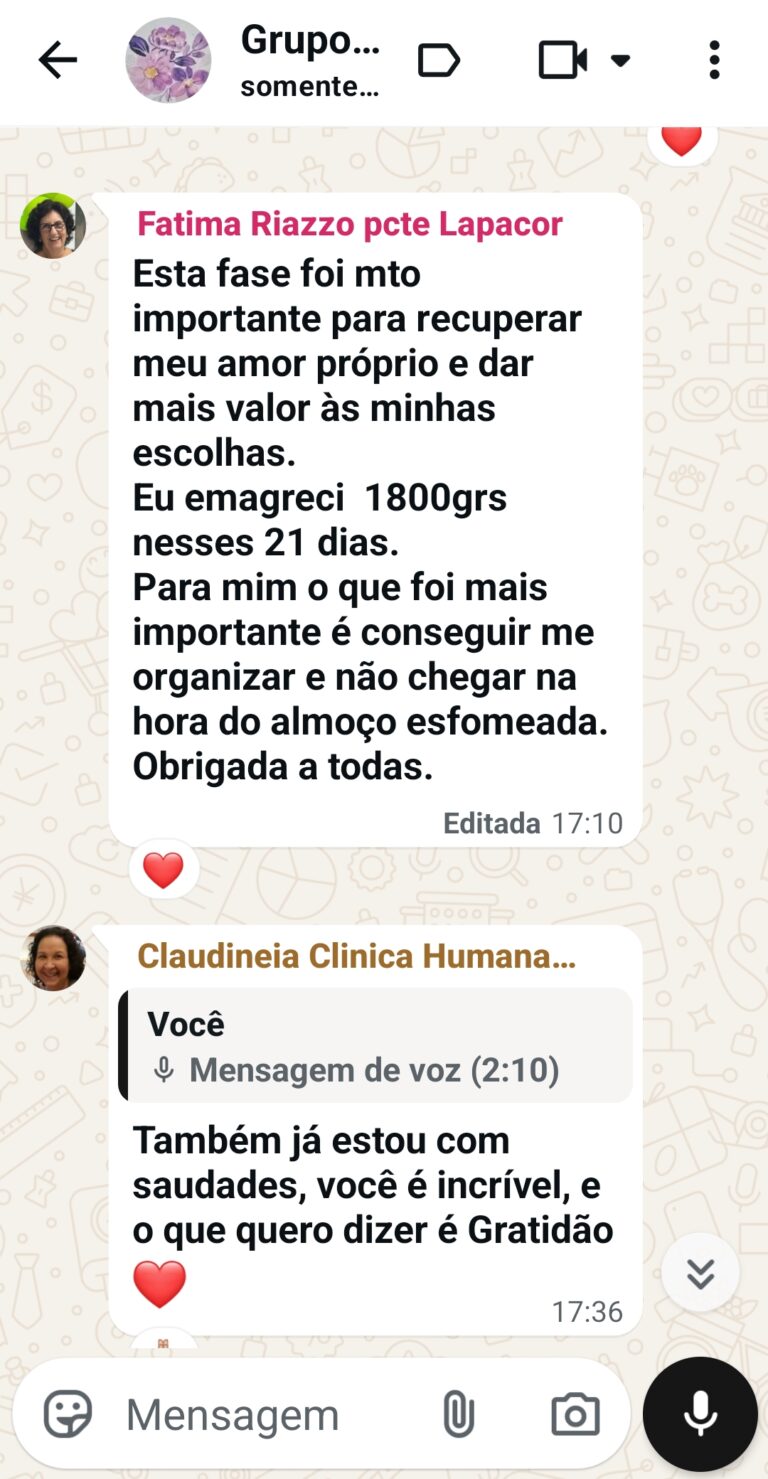Attach a file with the paperclip

(458, 1415)
